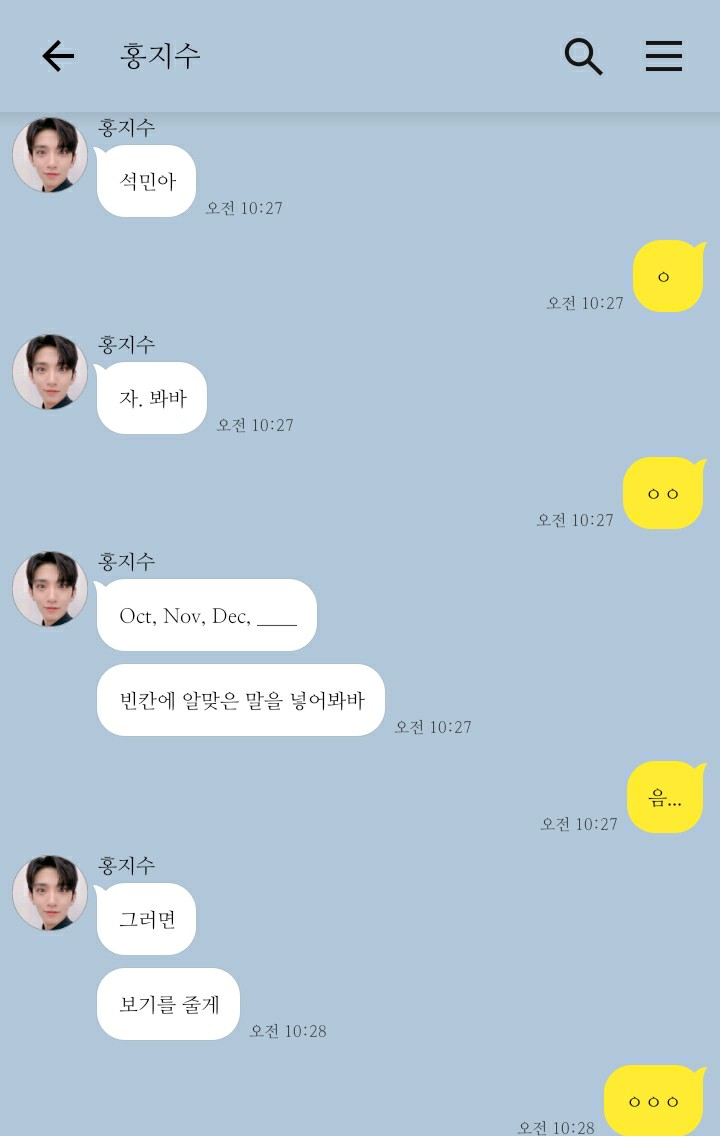Tap 홍지수's avatar beside the Oct, Nov, Dec message
Viewport: 720px width, 1137px height.
pyautogui.click(x=50, y=589)
